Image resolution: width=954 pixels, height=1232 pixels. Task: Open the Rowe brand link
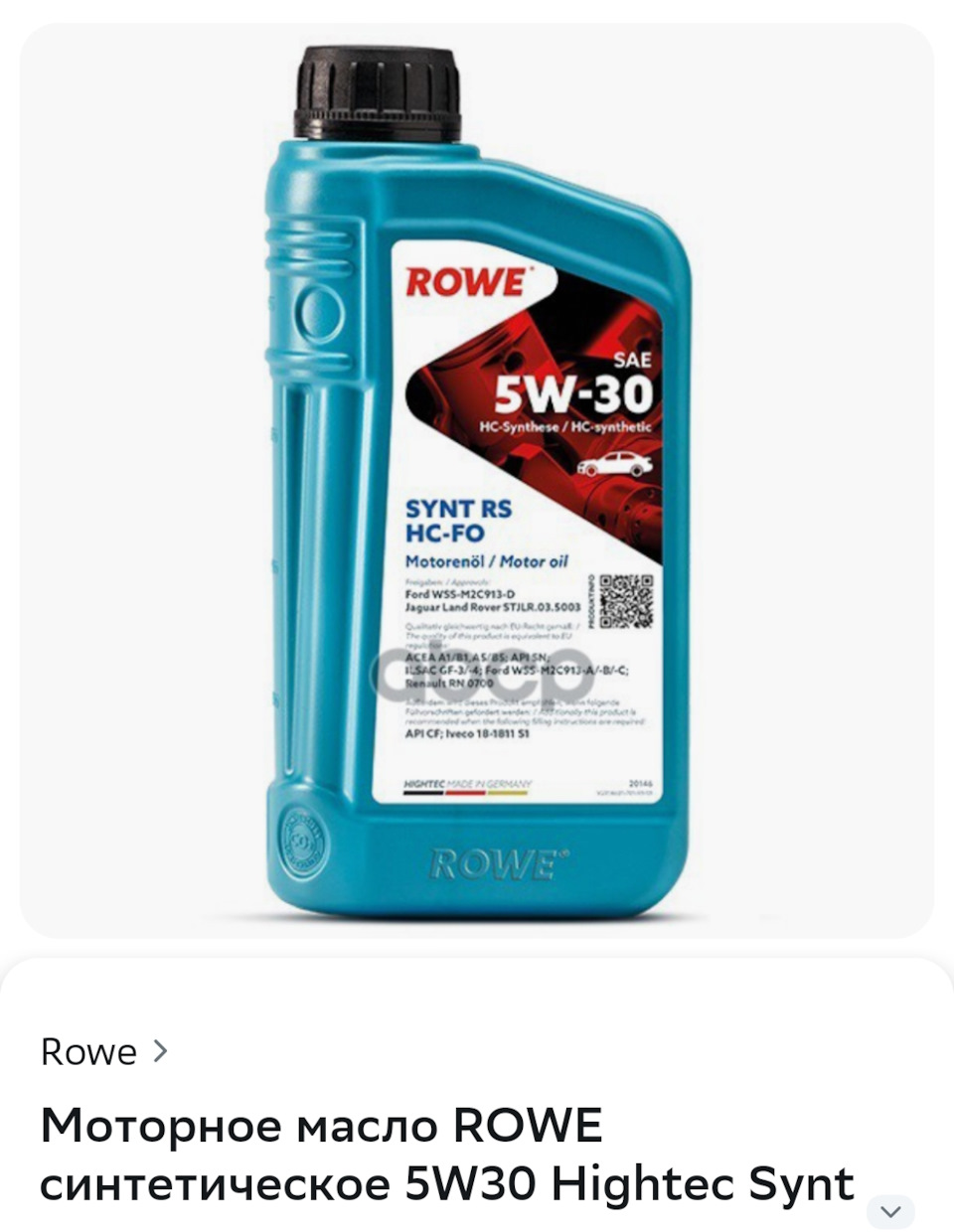(x=103, y=1051)
